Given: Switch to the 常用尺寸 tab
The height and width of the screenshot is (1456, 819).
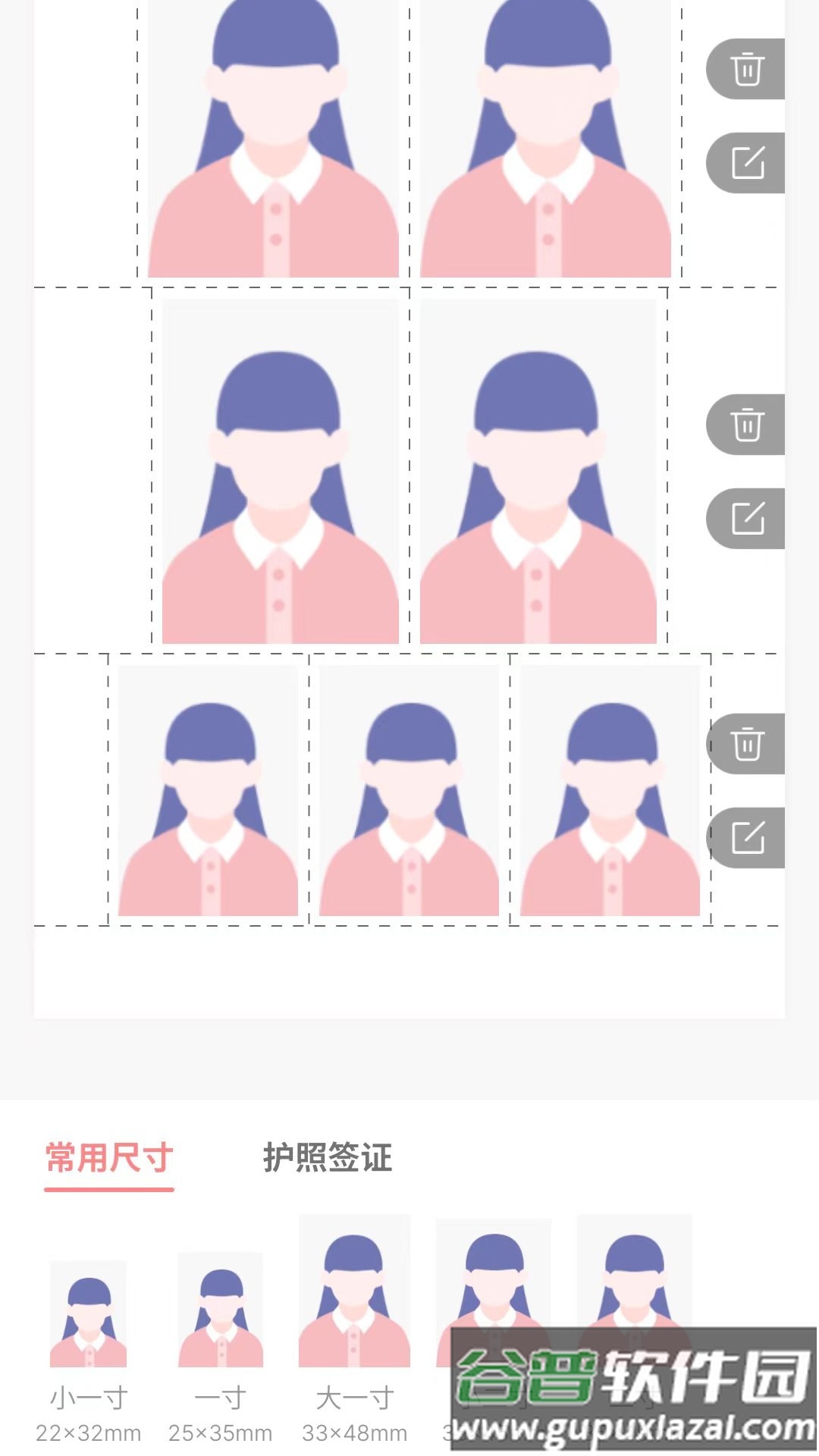Looking at the screenshot, I should click(x=109, y=1158).
